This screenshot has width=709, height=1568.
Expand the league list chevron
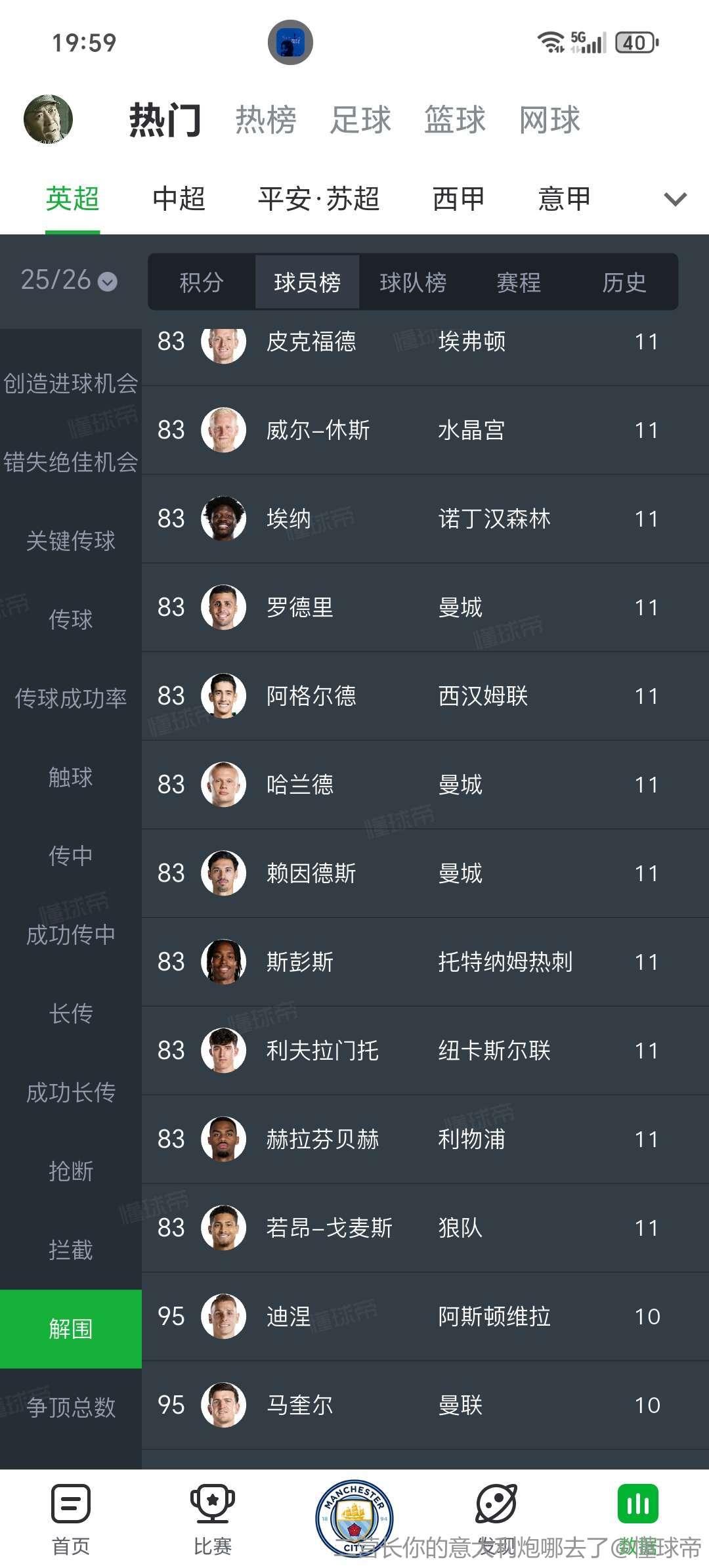[x=675, y=199]
